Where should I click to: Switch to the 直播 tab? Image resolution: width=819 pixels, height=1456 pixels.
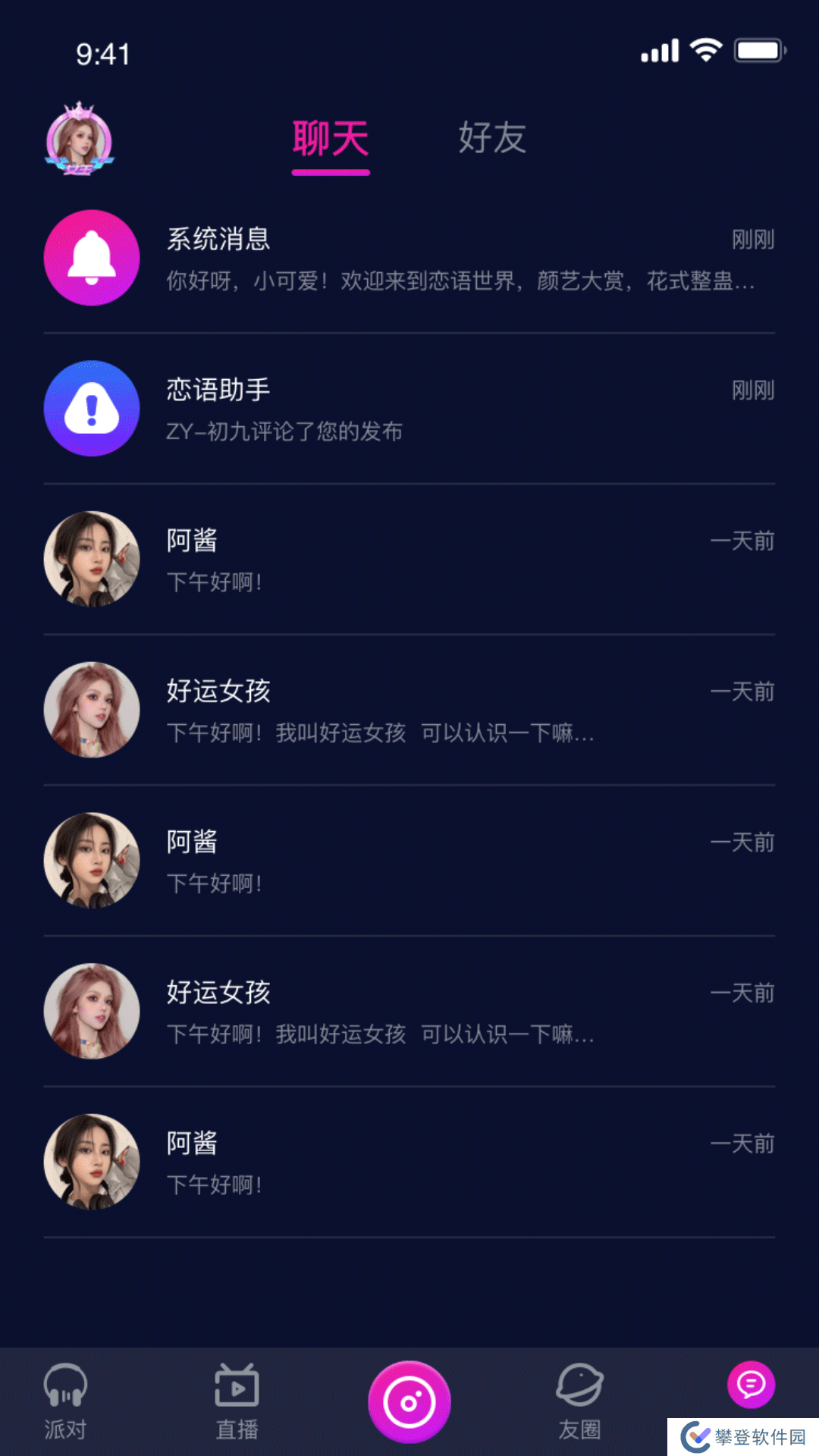[237, 1401]
